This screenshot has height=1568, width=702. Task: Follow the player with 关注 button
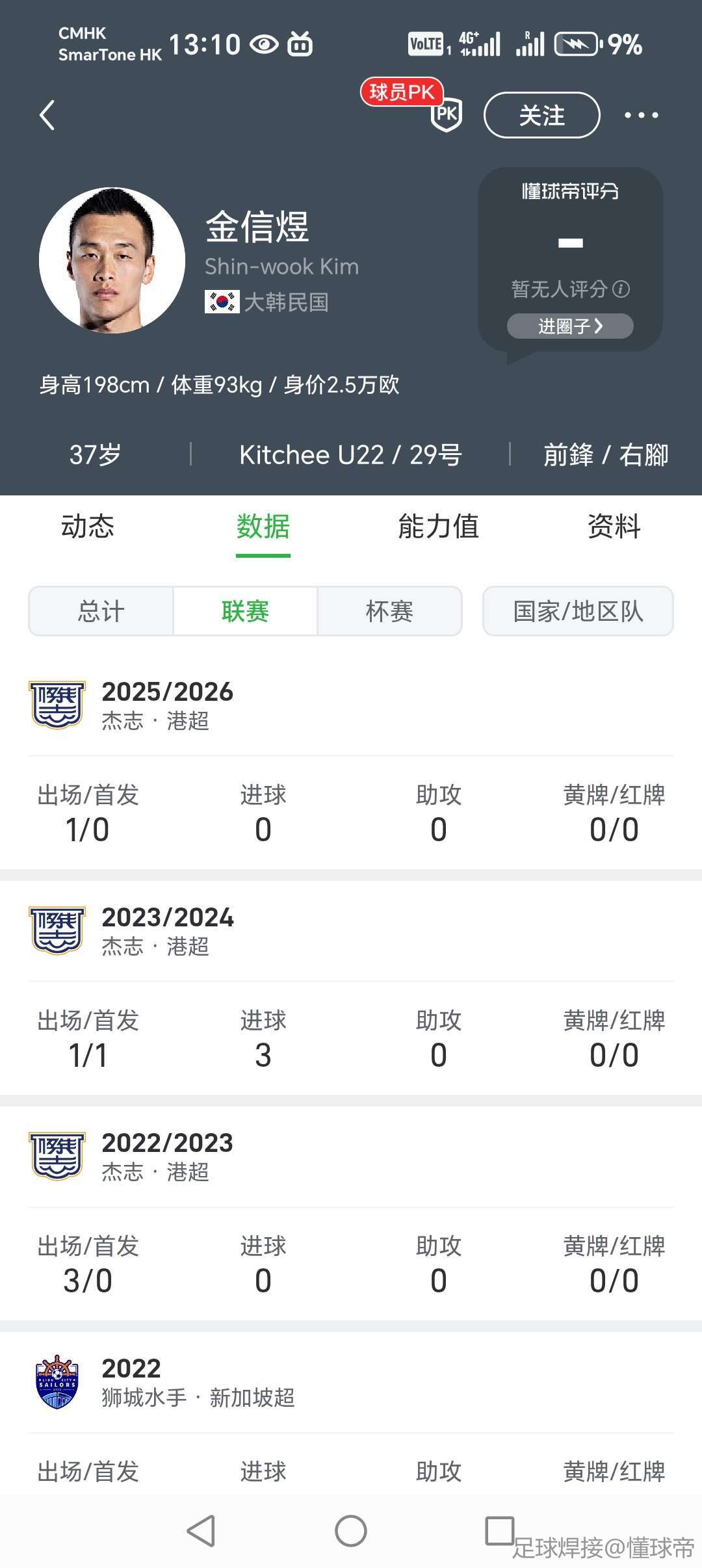click(x=541, y=116)
